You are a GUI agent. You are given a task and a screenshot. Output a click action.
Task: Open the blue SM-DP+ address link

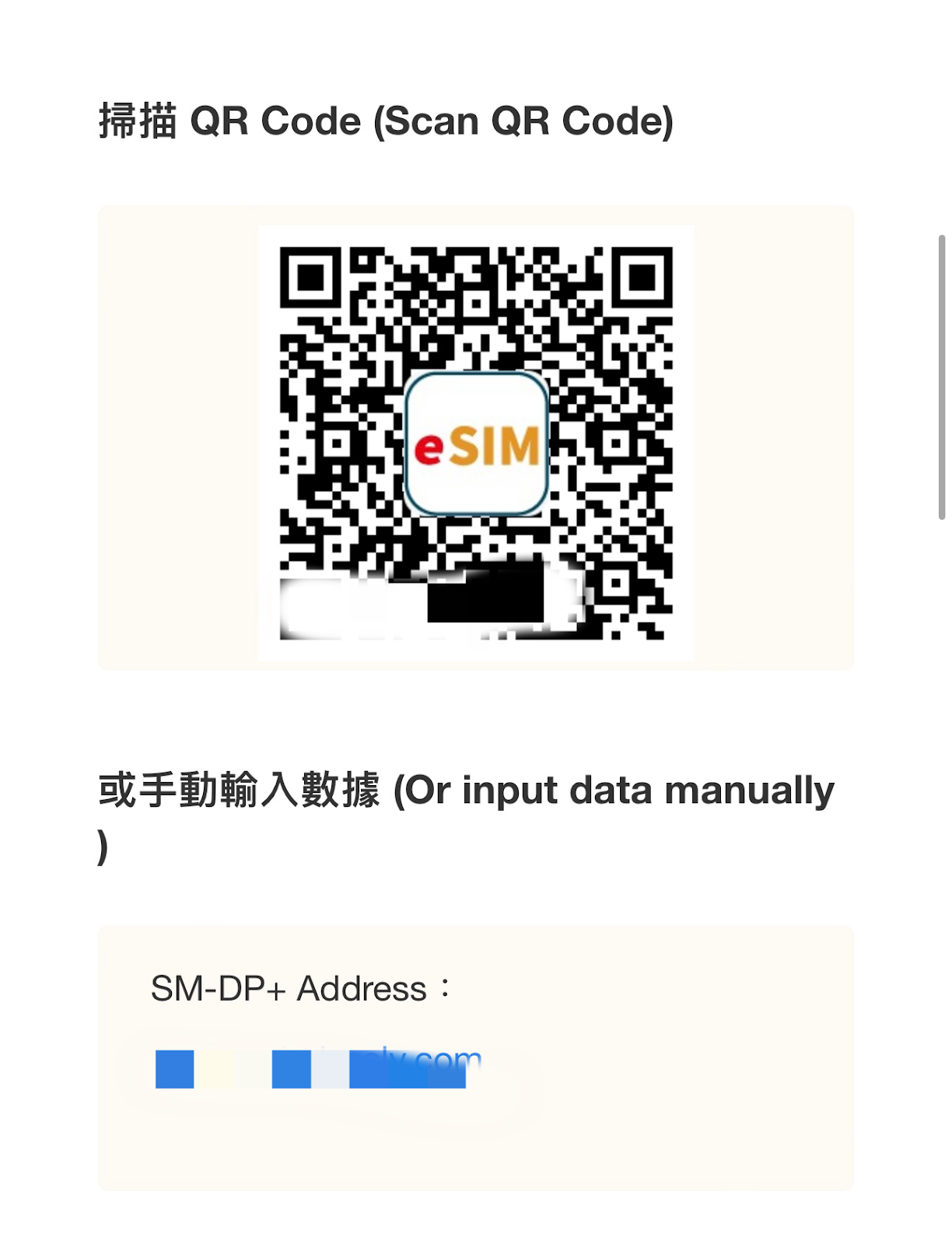tap(319, 1067)
